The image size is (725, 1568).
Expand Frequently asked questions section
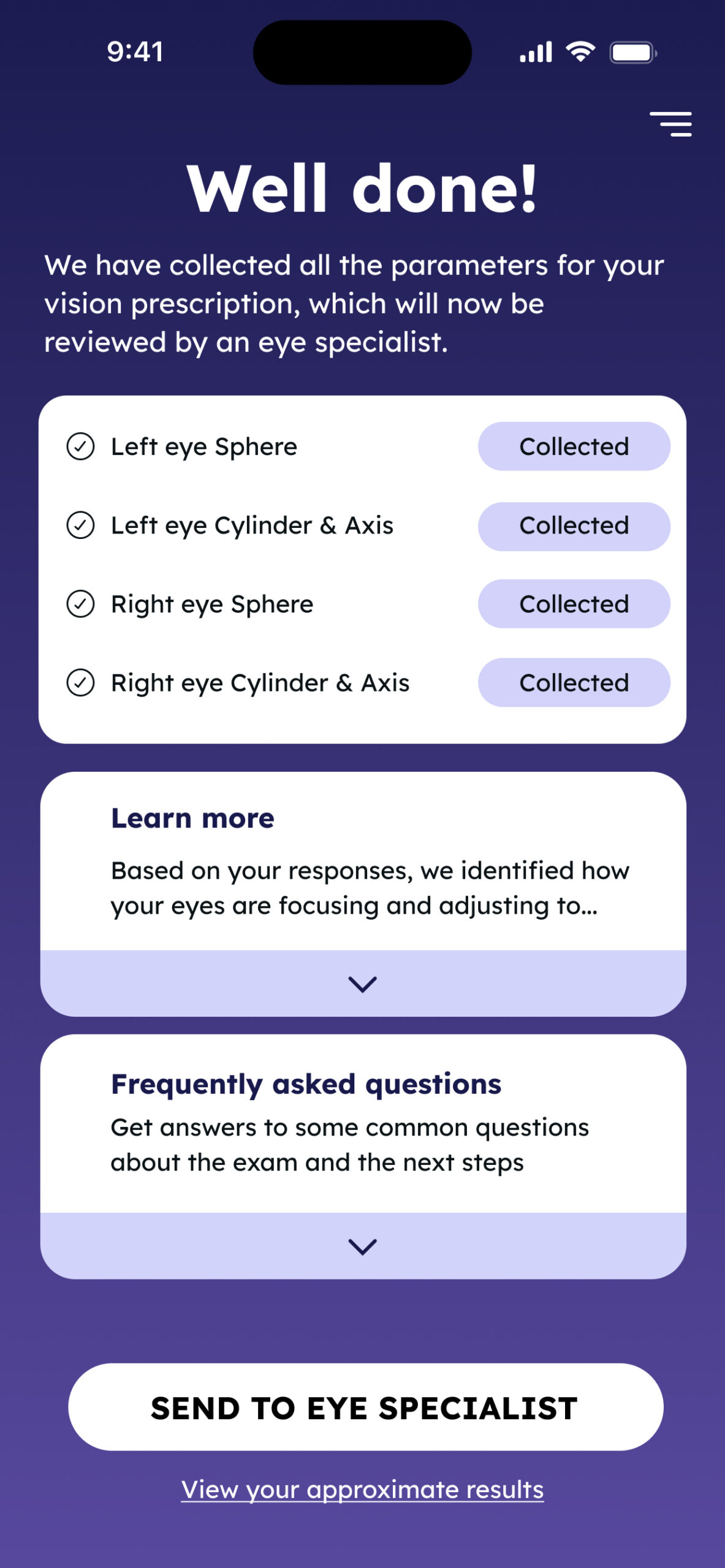362,1246
